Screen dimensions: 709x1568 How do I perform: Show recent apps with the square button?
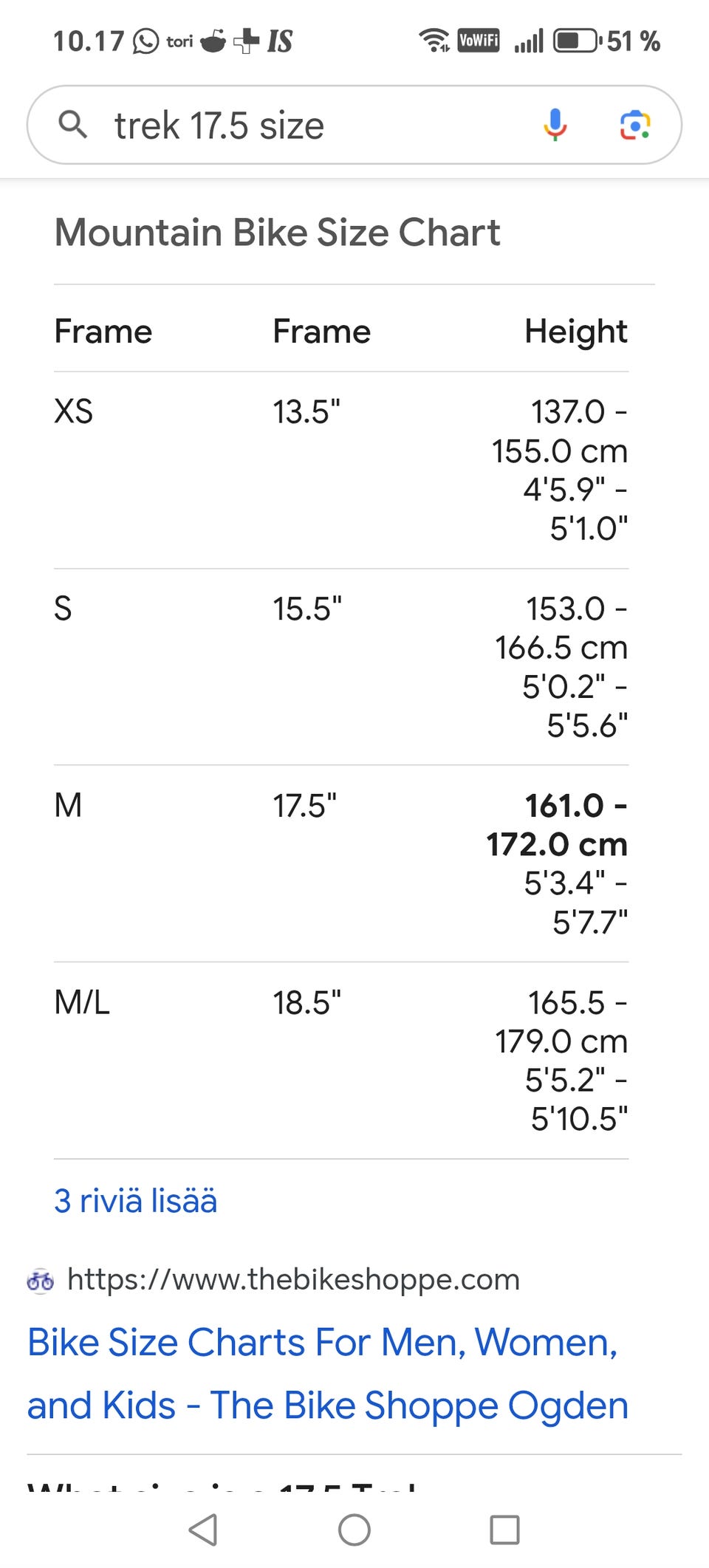click(504, 1530)
